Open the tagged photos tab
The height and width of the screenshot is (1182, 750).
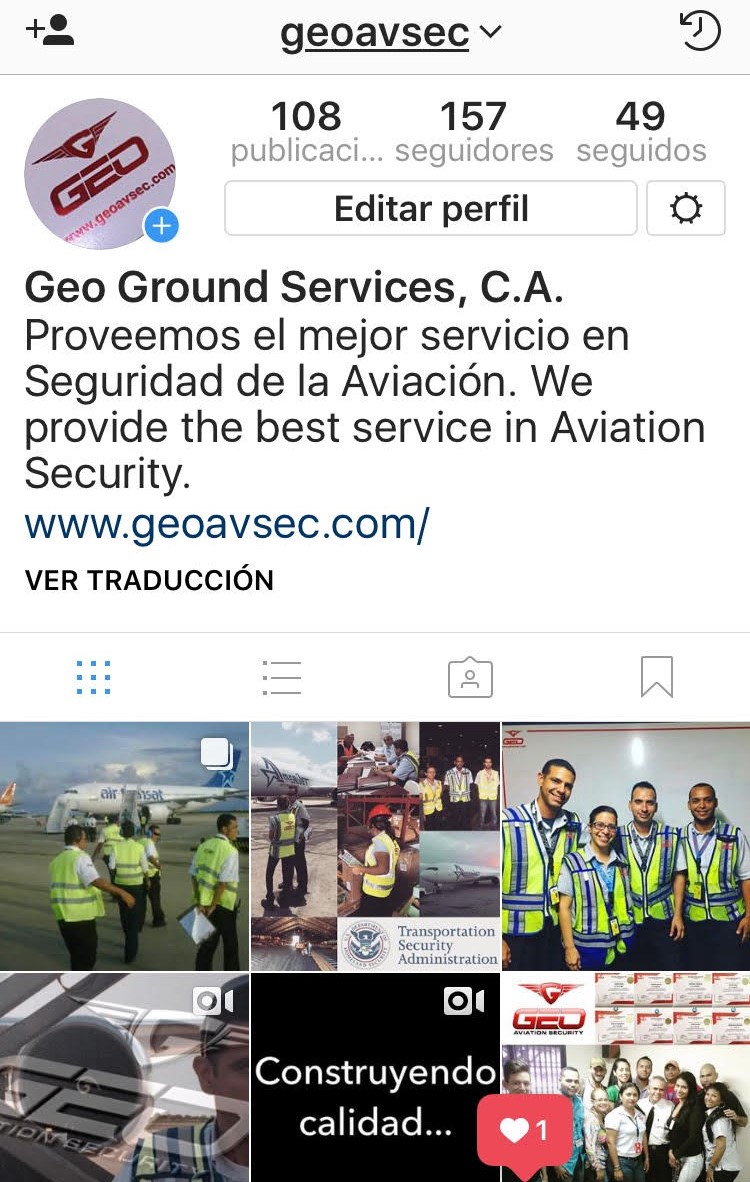coord(470,678)
